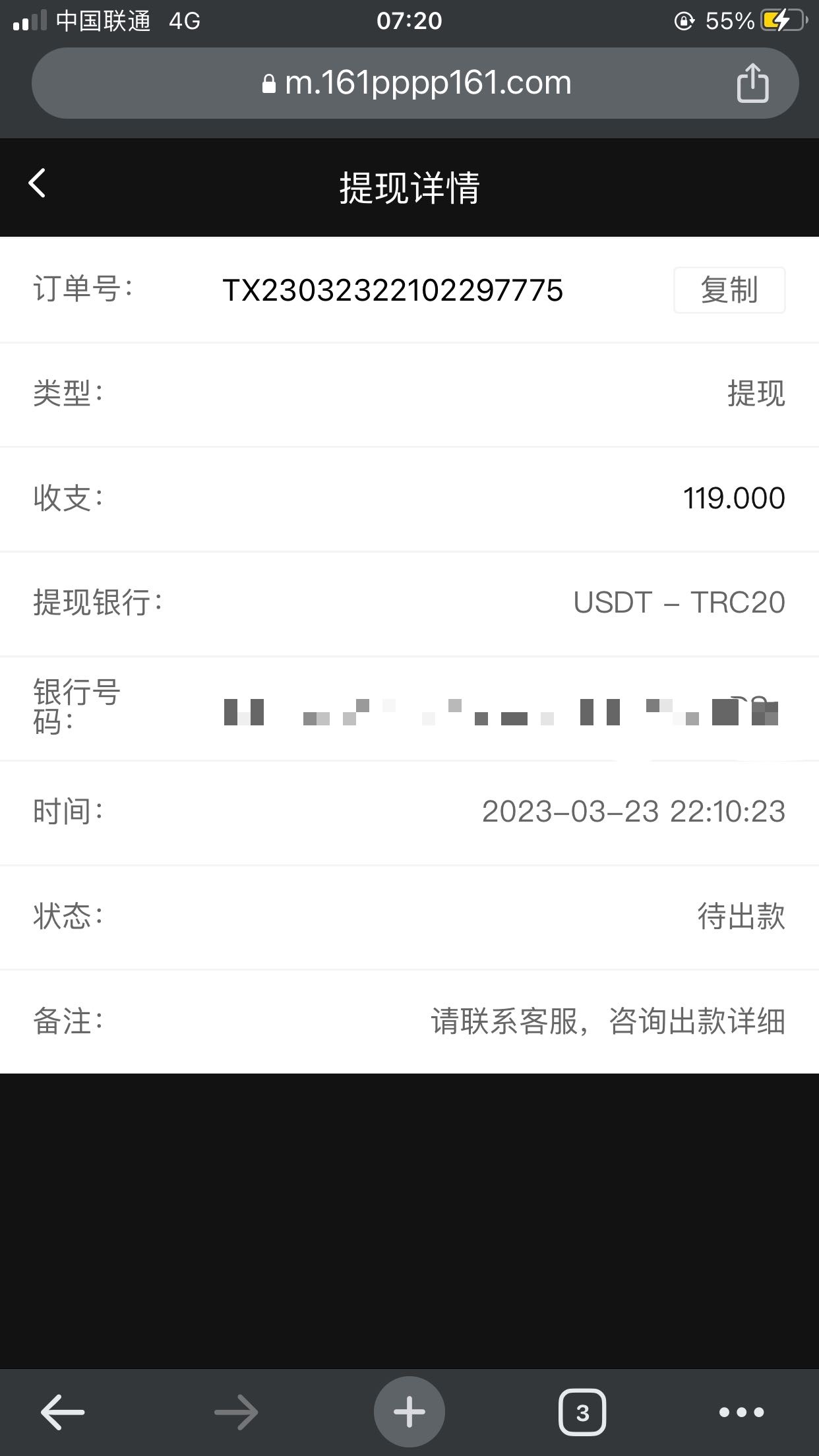Tap the timestamp 2023-03-23 22:10:23

[x=632, y=812]
